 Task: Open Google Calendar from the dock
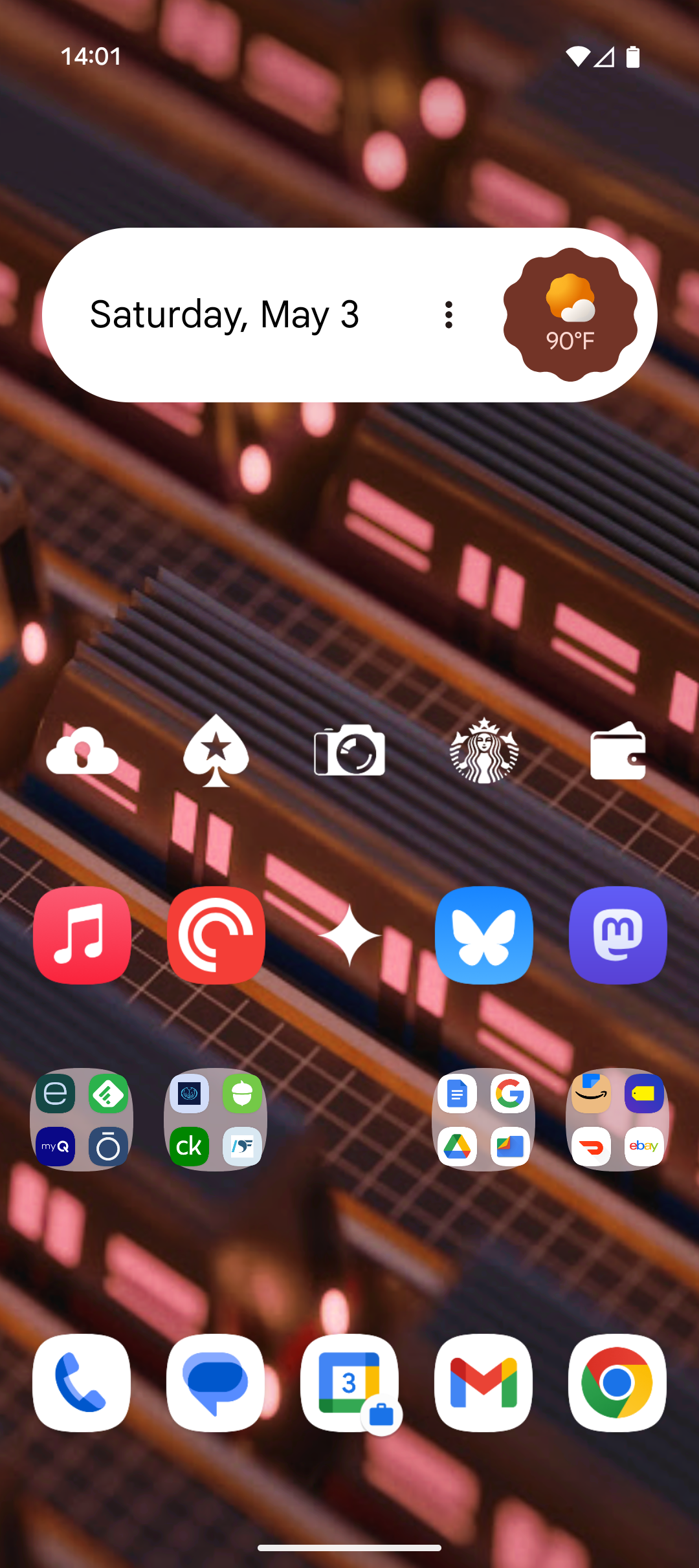(349, 1383)
